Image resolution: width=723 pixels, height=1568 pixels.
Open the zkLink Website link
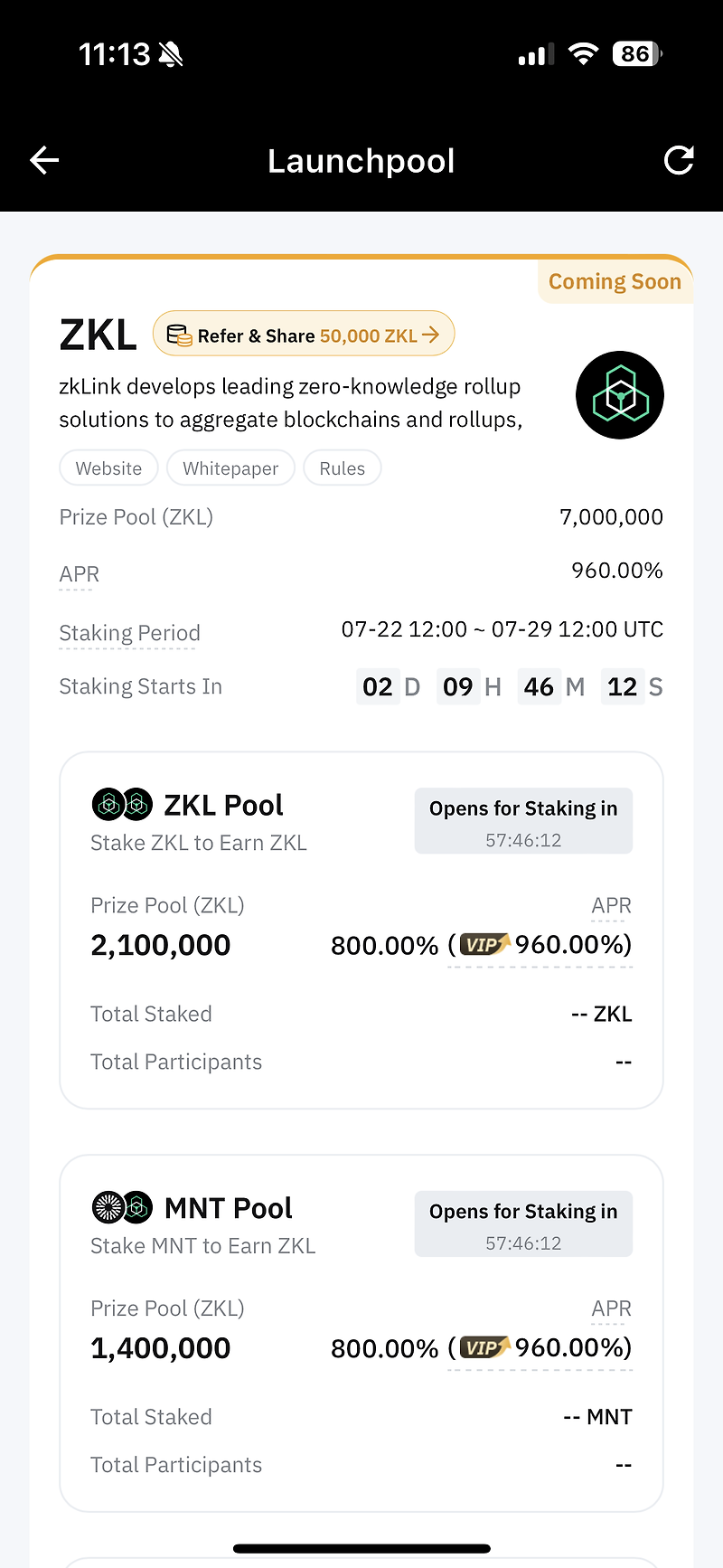(x=108, y=468)
